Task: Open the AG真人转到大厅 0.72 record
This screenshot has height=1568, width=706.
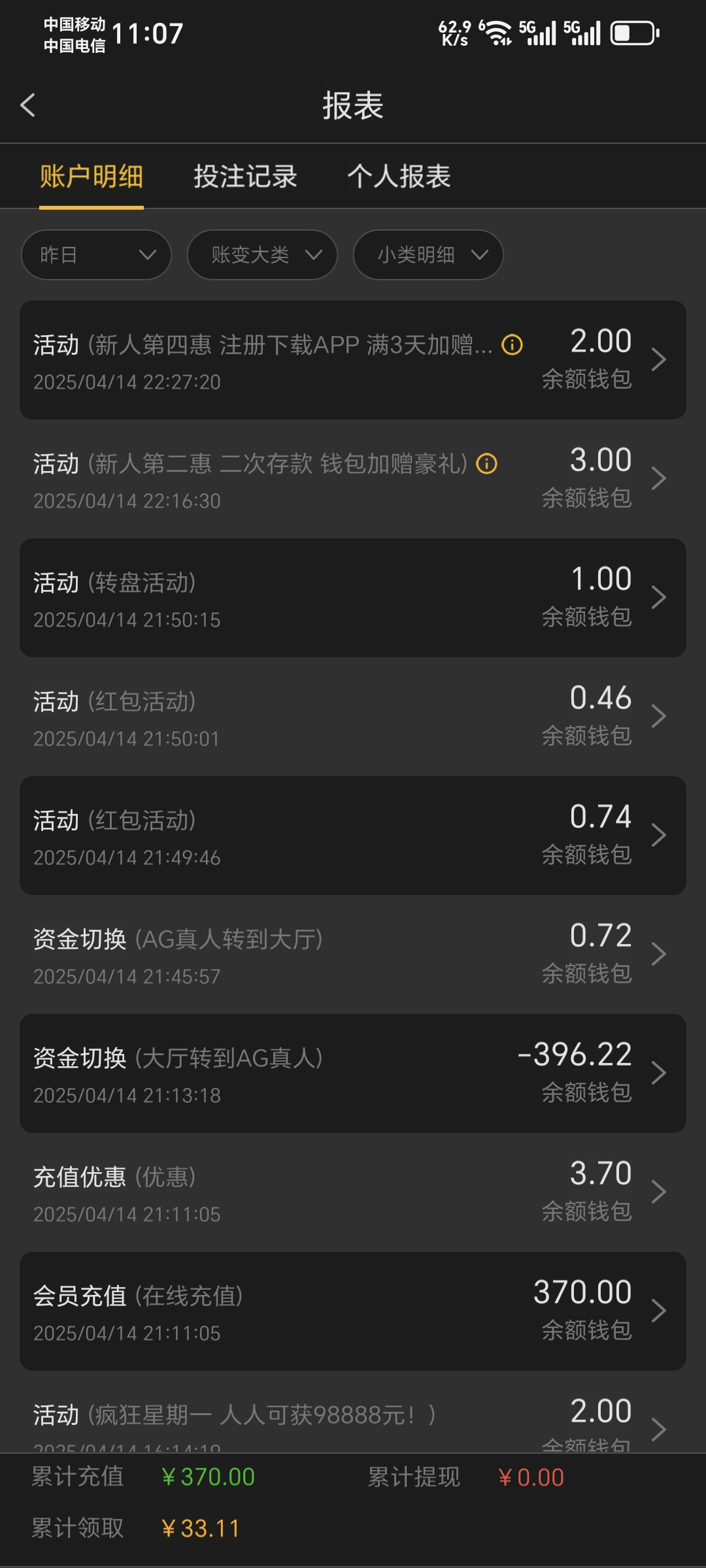Action: pyautogui.click(x=353, y=955)
